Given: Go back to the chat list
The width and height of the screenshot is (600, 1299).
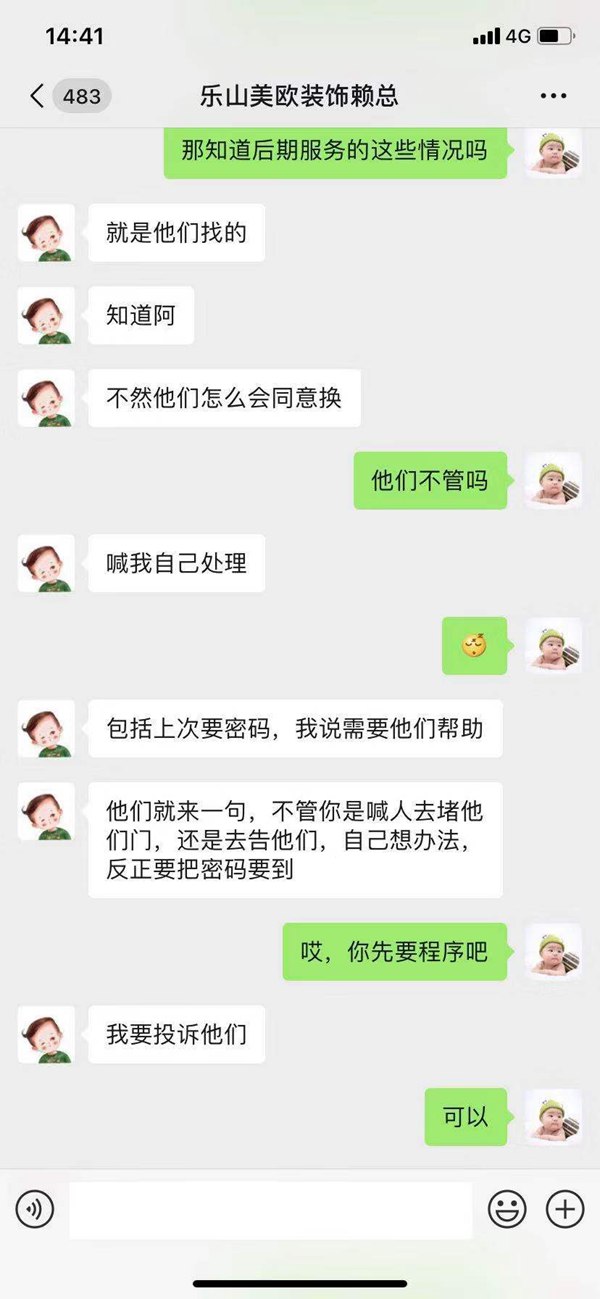Looking at the screenshot, I should click(x=38, y=96).
